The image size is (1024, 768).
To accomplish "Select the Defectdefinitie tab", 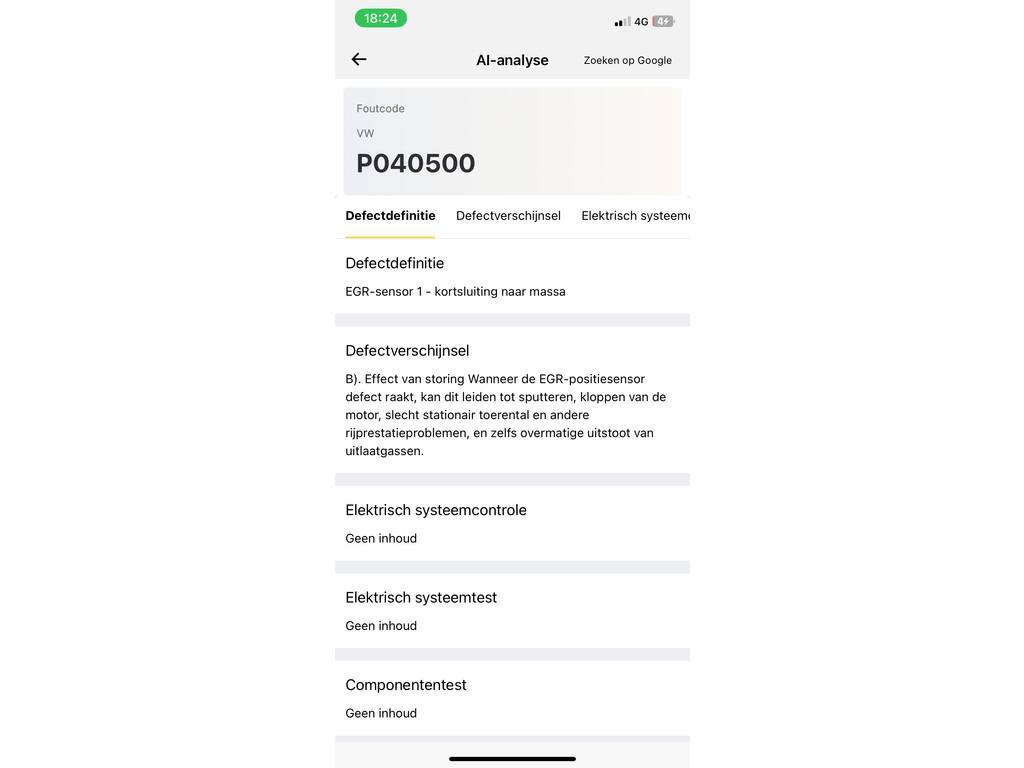I will [x=390, y=216].
